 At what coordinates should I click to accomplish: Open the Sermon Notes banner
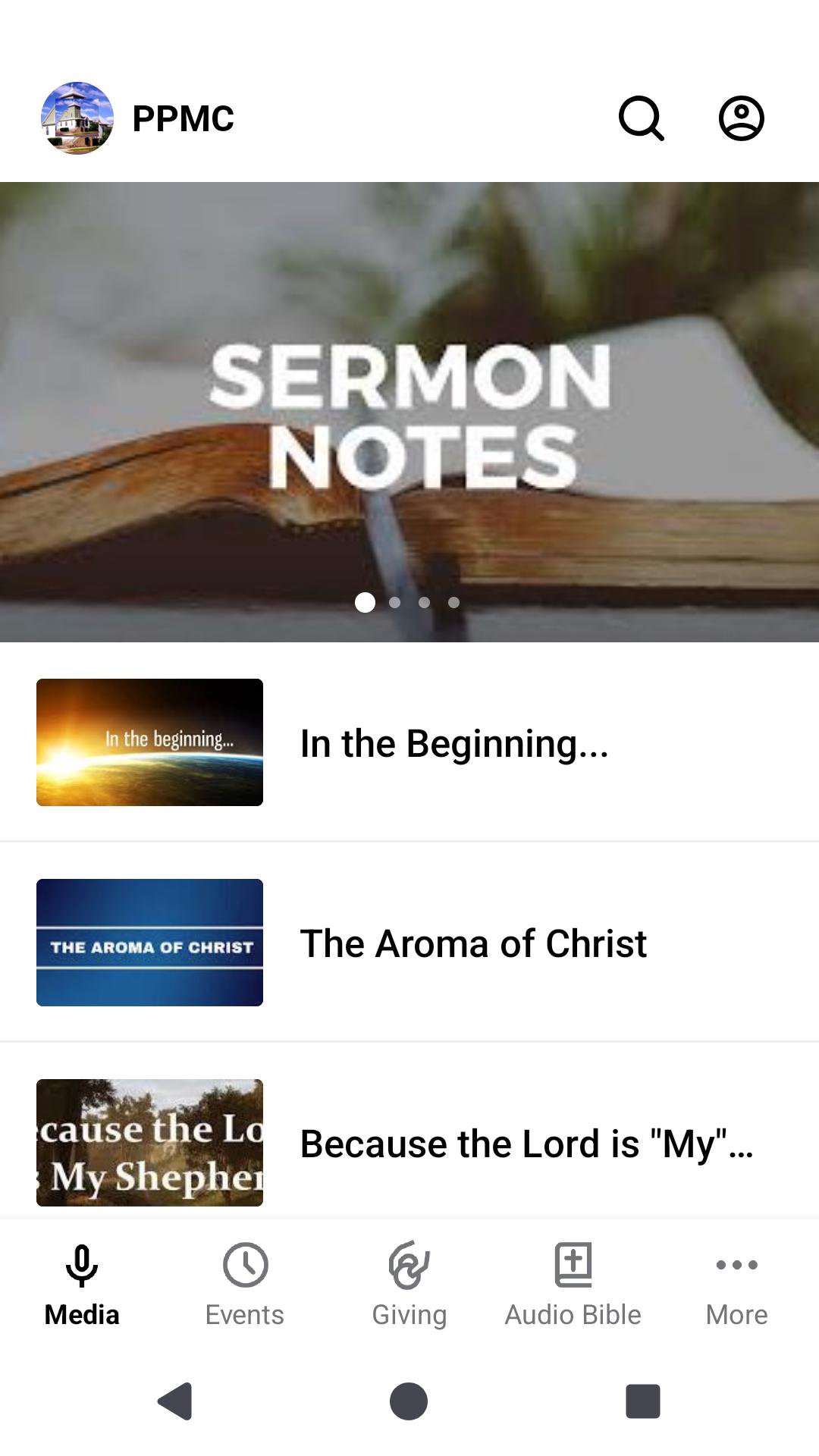coord(409,411)
